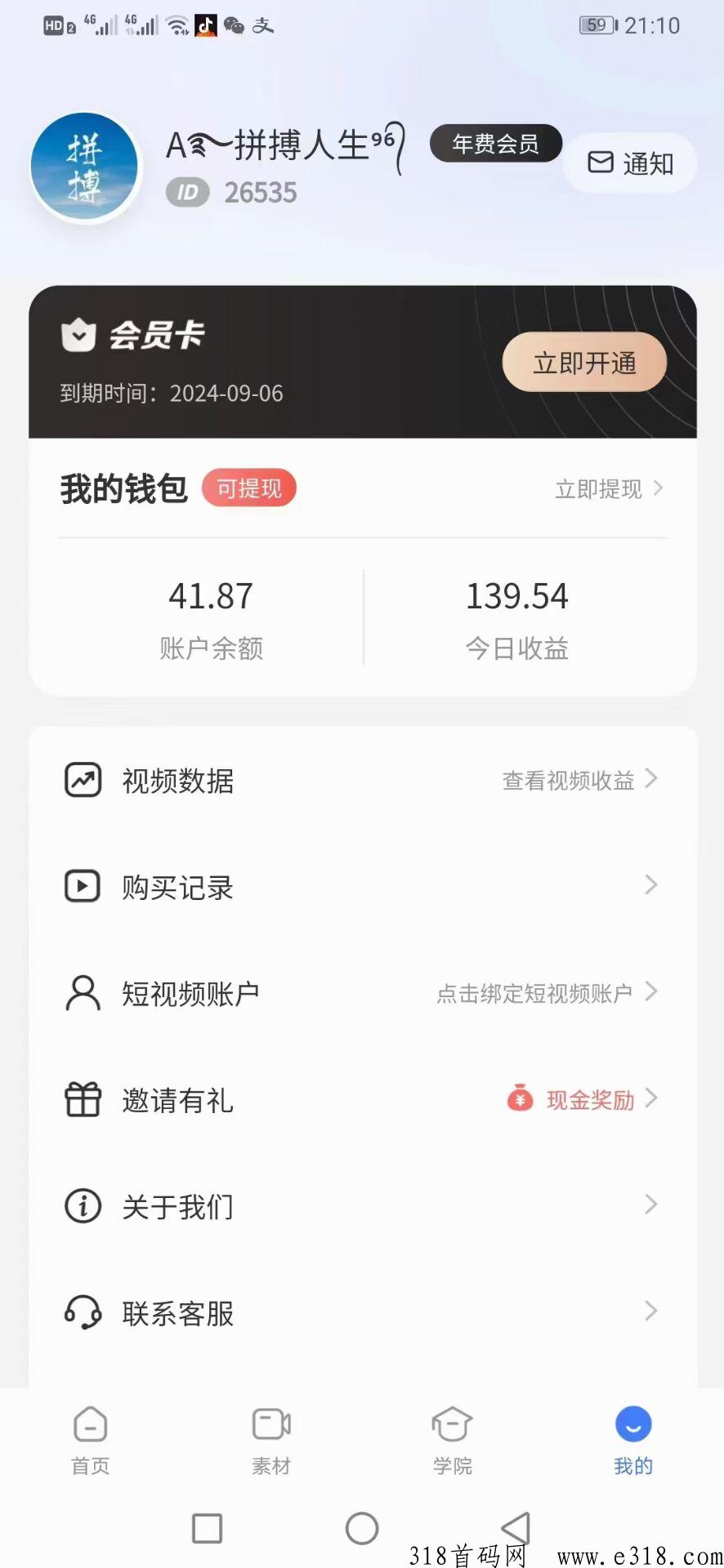Open recent apps with the square button
724x1568 pixels.
(207, 1528)
